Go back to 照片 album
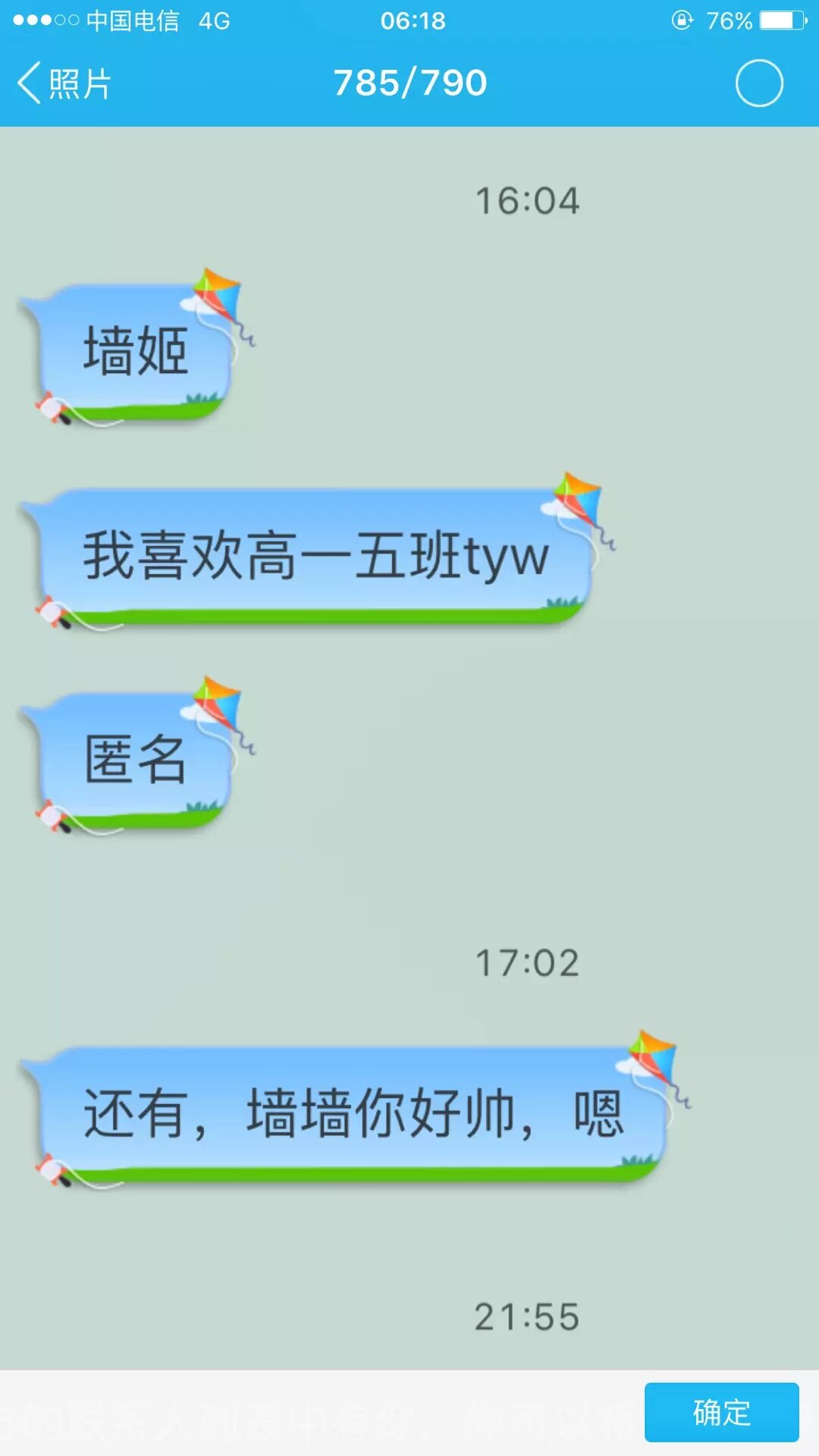Screen dimensions: 819x1456 [x=64, y=83]
